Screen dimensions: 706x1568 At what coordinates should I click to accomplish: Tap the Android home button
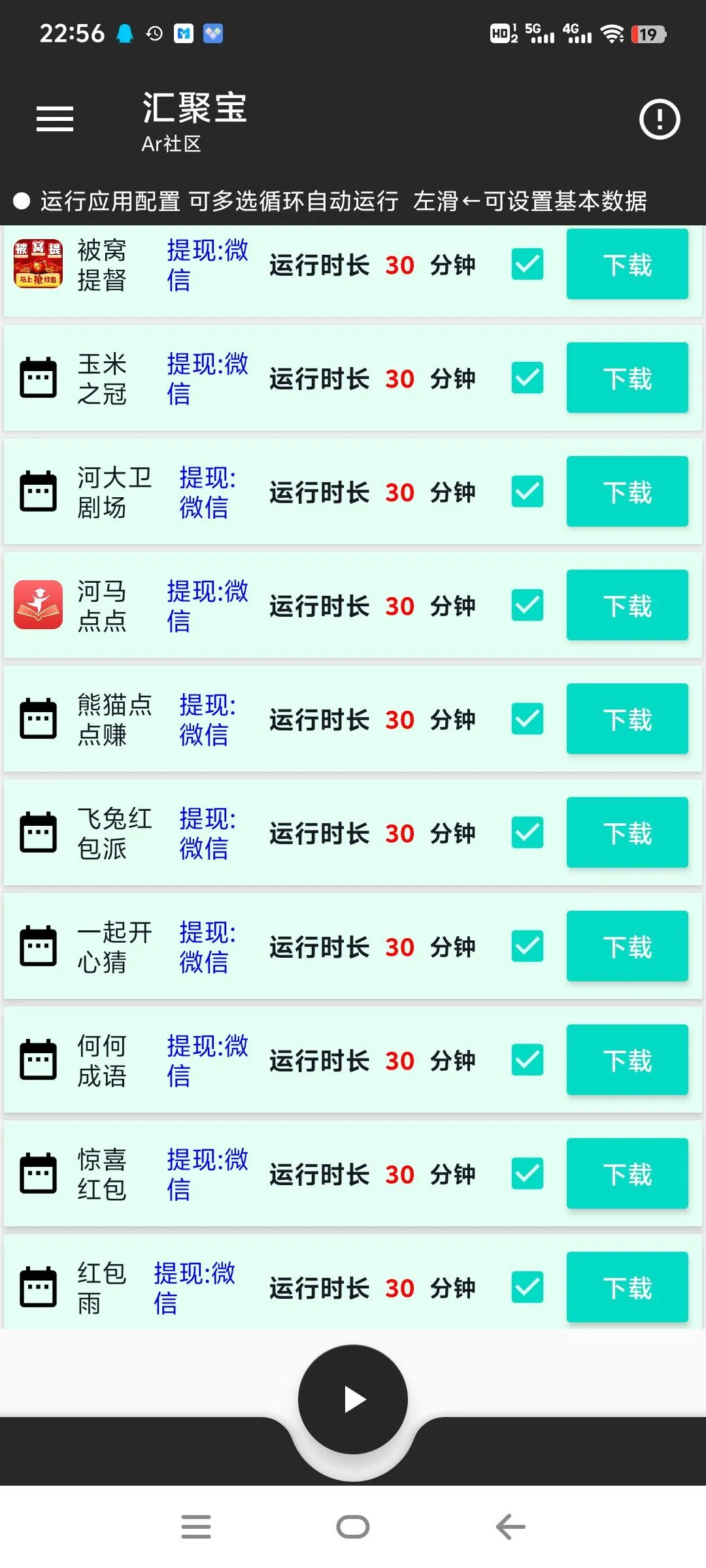point(353,1526)
